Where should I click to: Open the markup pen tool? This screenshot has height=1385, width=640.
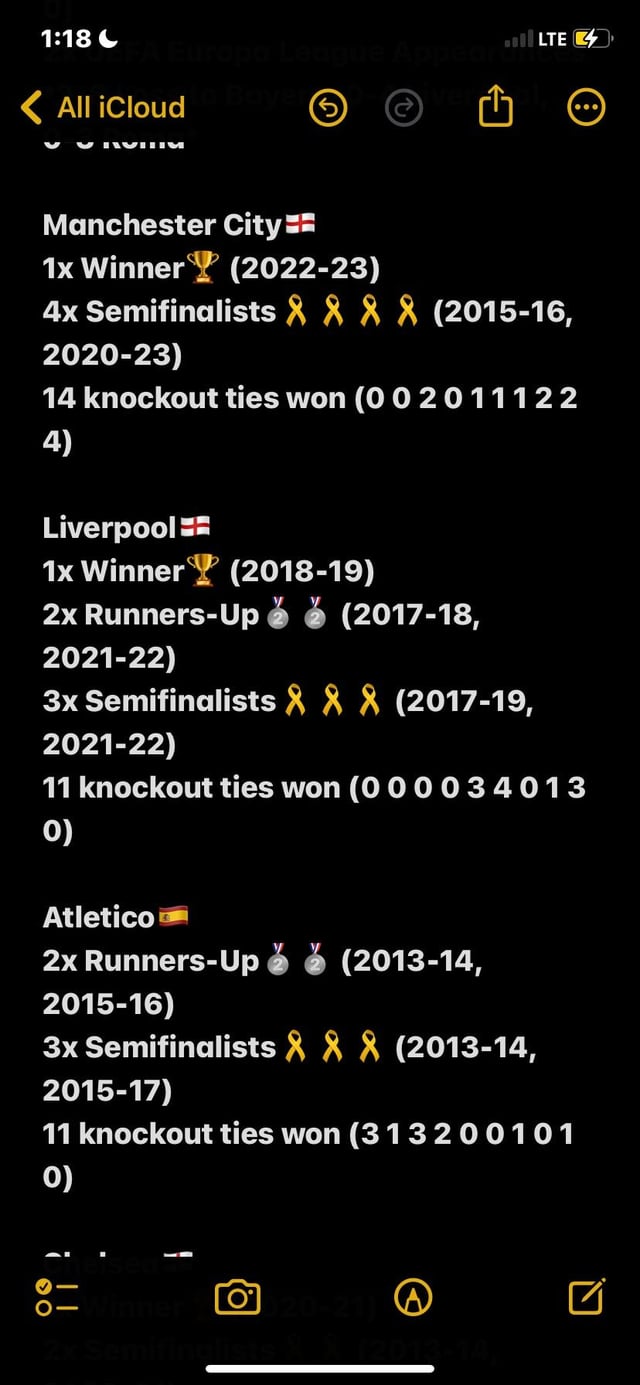click(x=413, y=1297)
